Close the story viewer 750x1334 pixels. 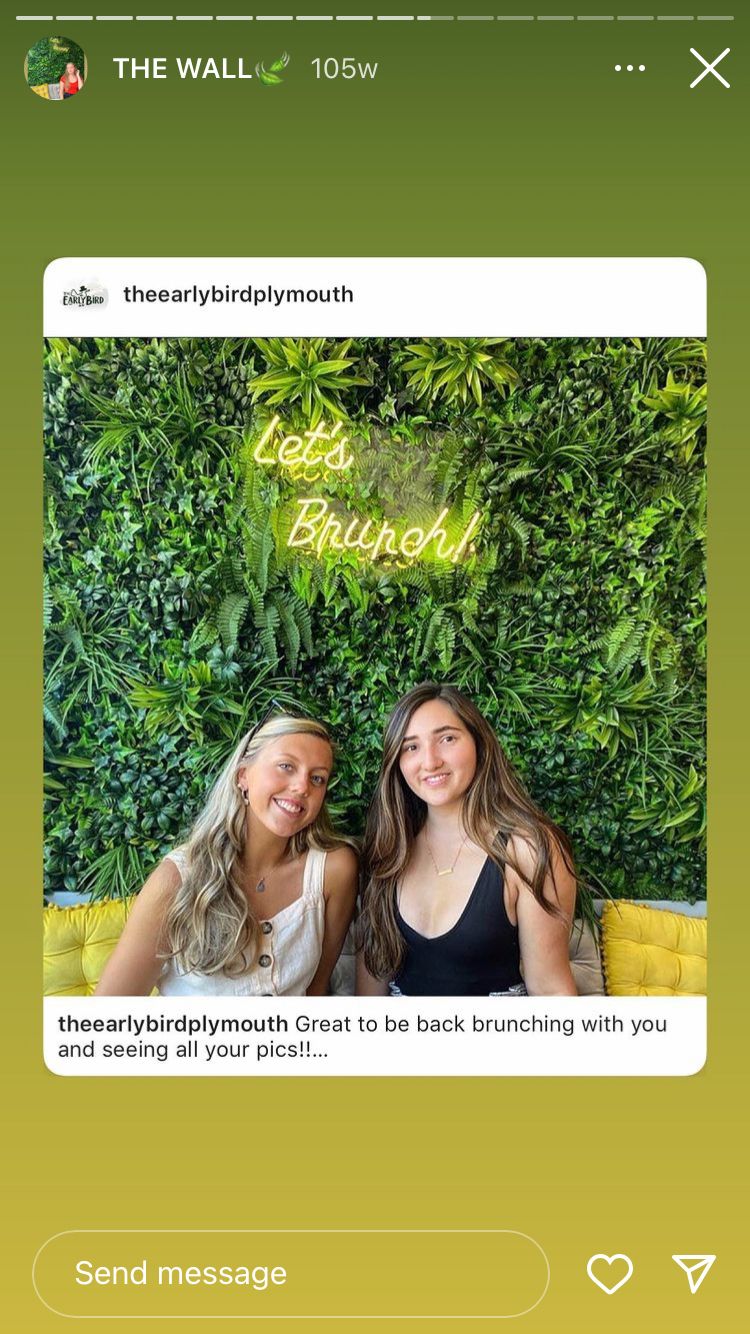tap(710, 68)
